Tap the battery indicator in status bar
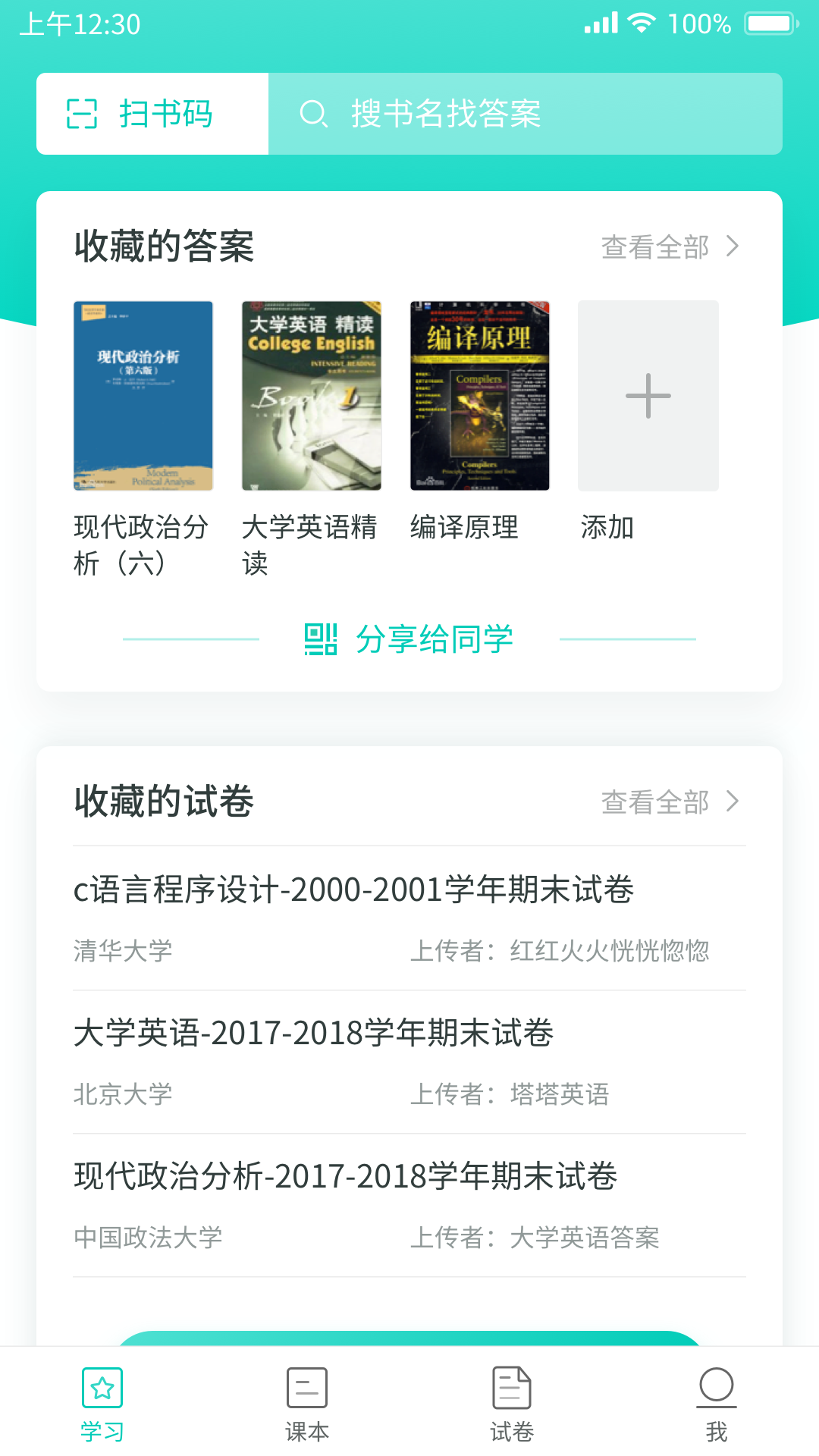819x1456 pixels. (770, 24)
